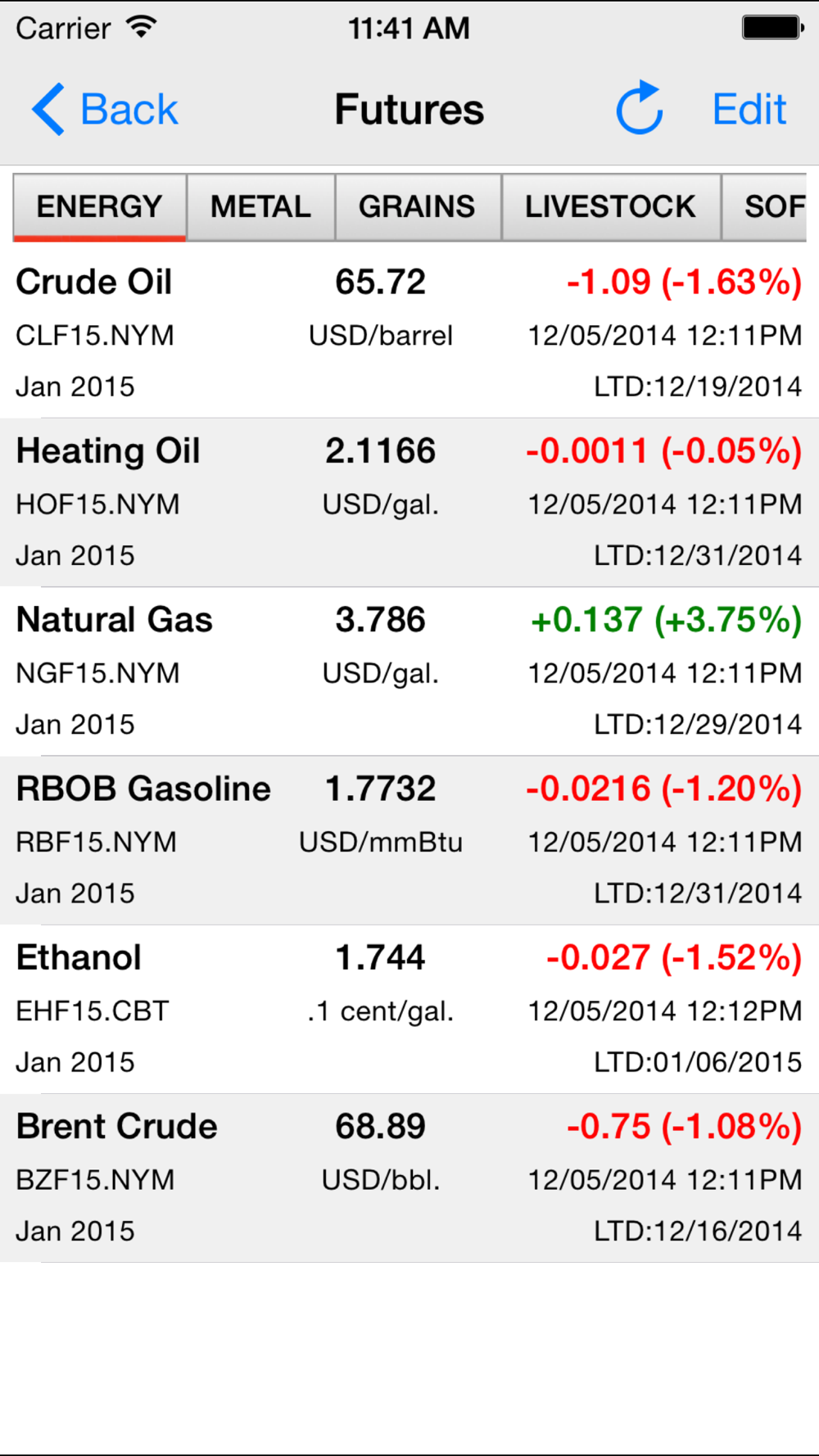Open the partially visible SOF tab
Screen dimensions: 819x1456
point(765,207)
